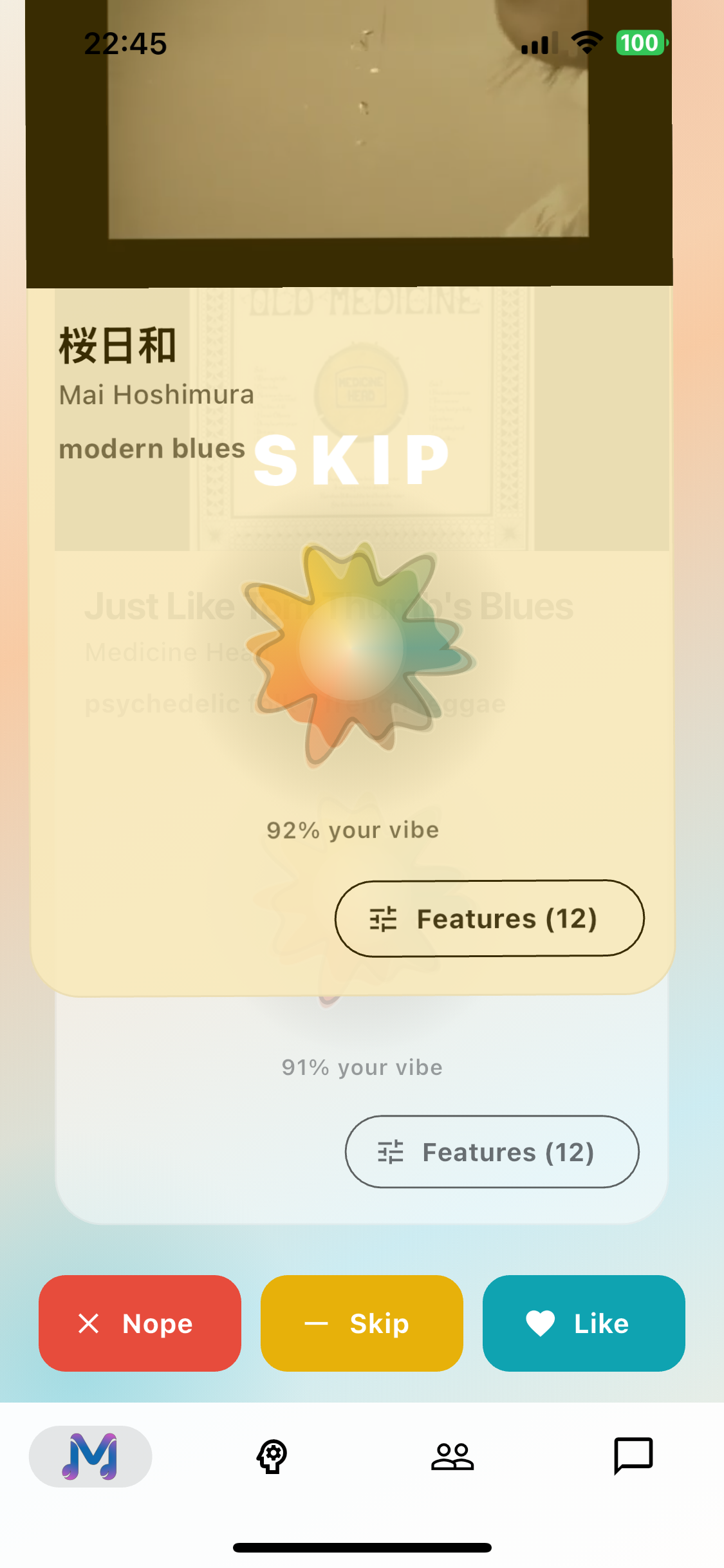Go to the people tab

tap(452, 1456)
